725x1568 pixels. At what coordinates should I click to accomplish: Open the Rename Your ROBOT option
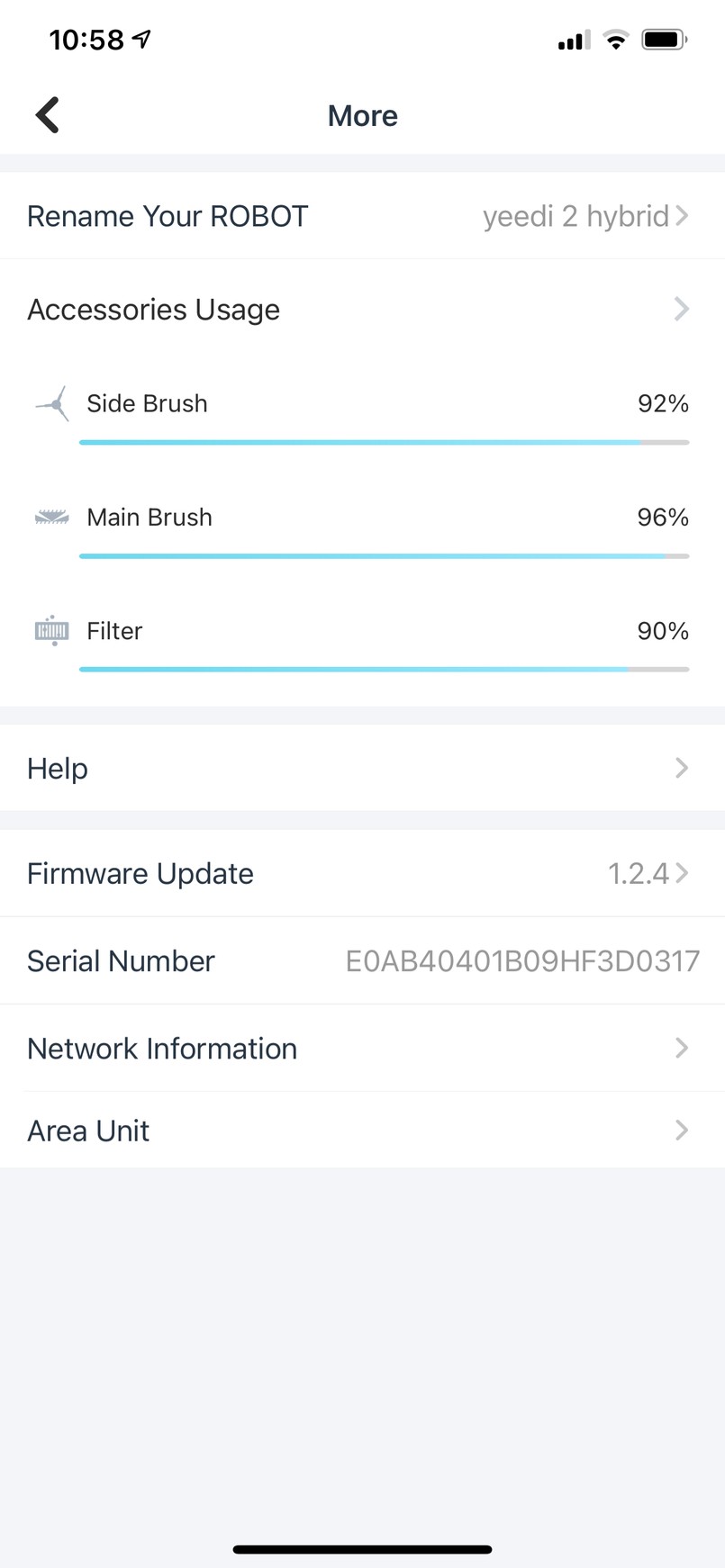[x=168, y=216]
